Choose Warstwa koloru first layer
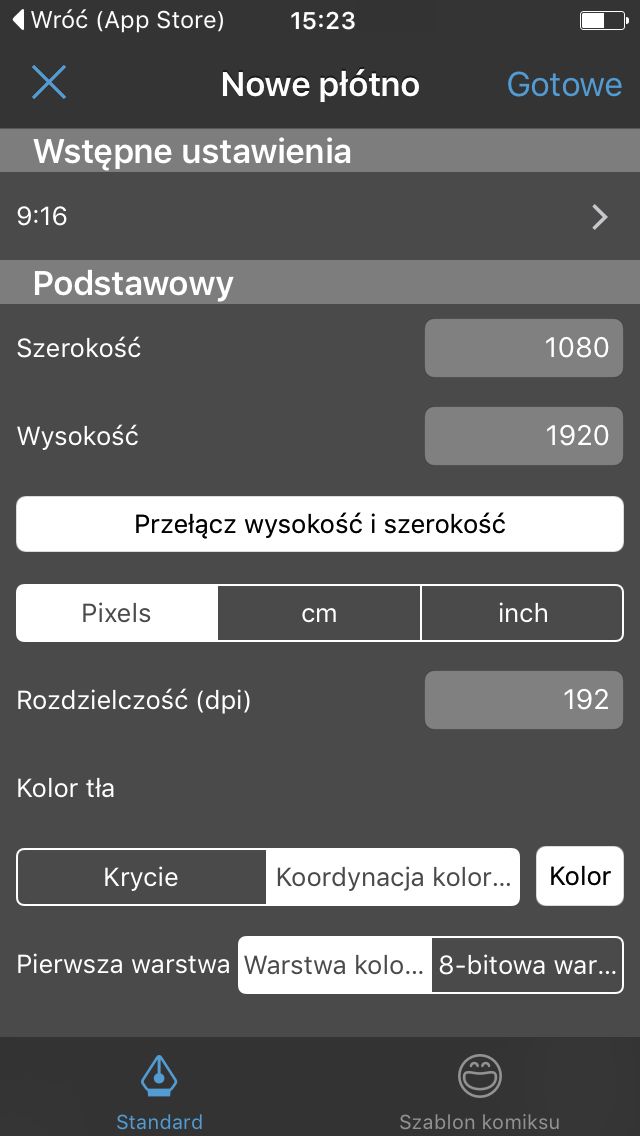The height and width of the screenshot is (1136, 640). pyautogui.click(x=335, y=965)
